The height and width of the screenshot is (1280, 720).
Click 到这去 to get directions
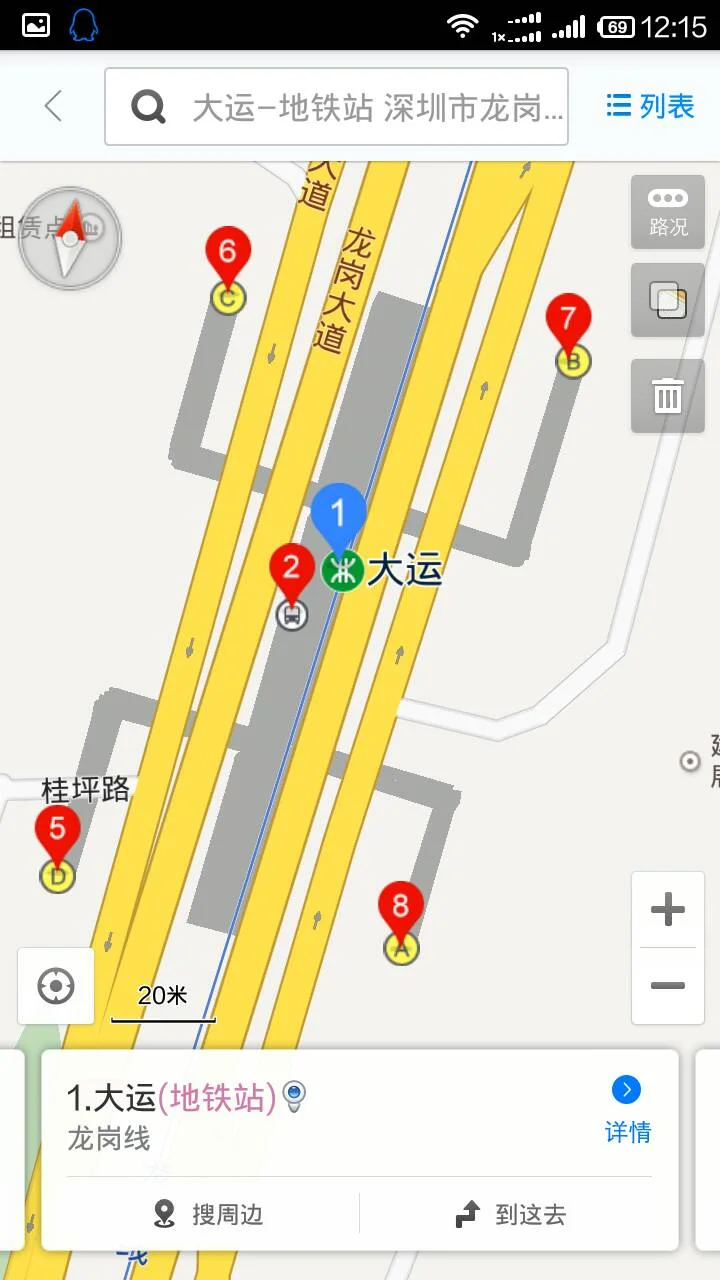coord(512,1215)
